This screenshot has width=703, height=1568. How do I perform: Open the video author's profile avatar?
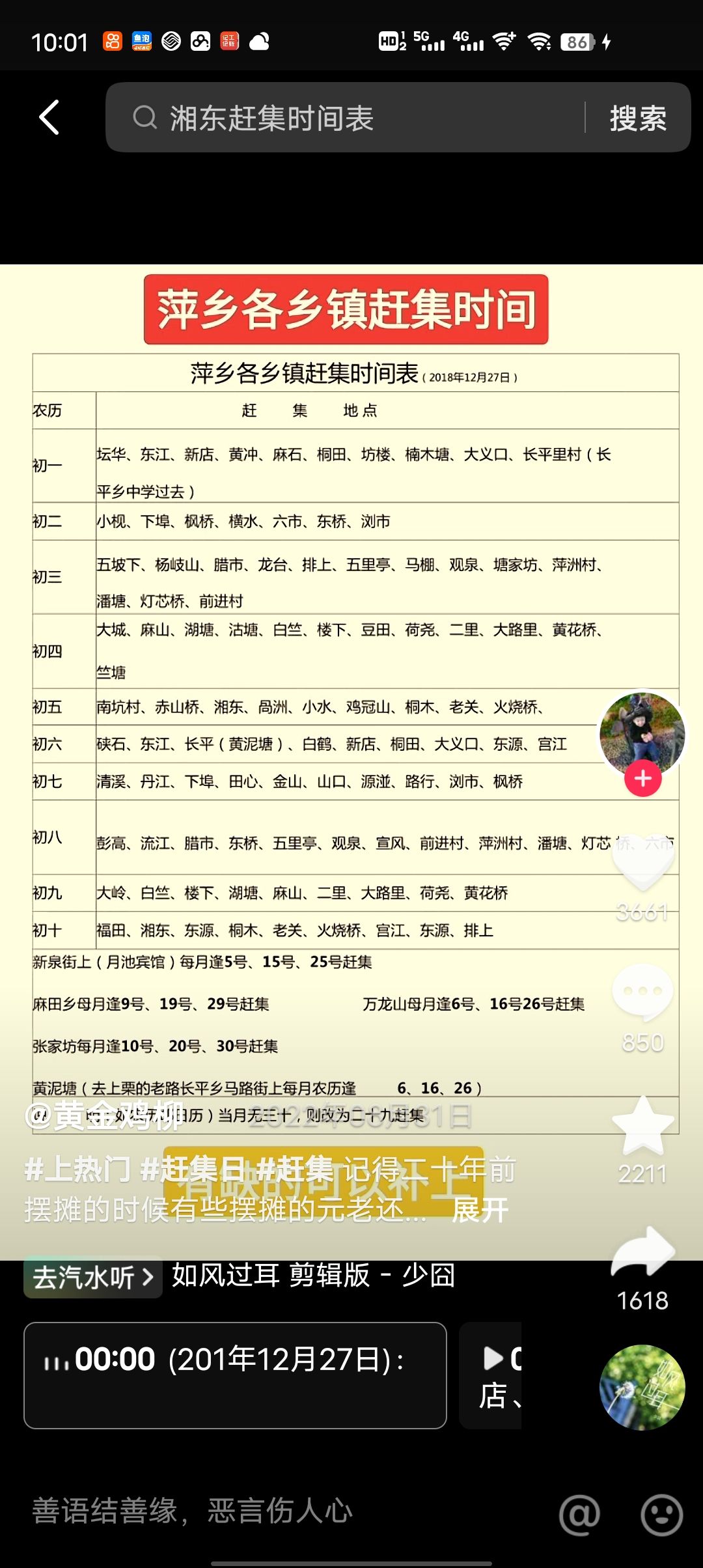tap(642, 733)
